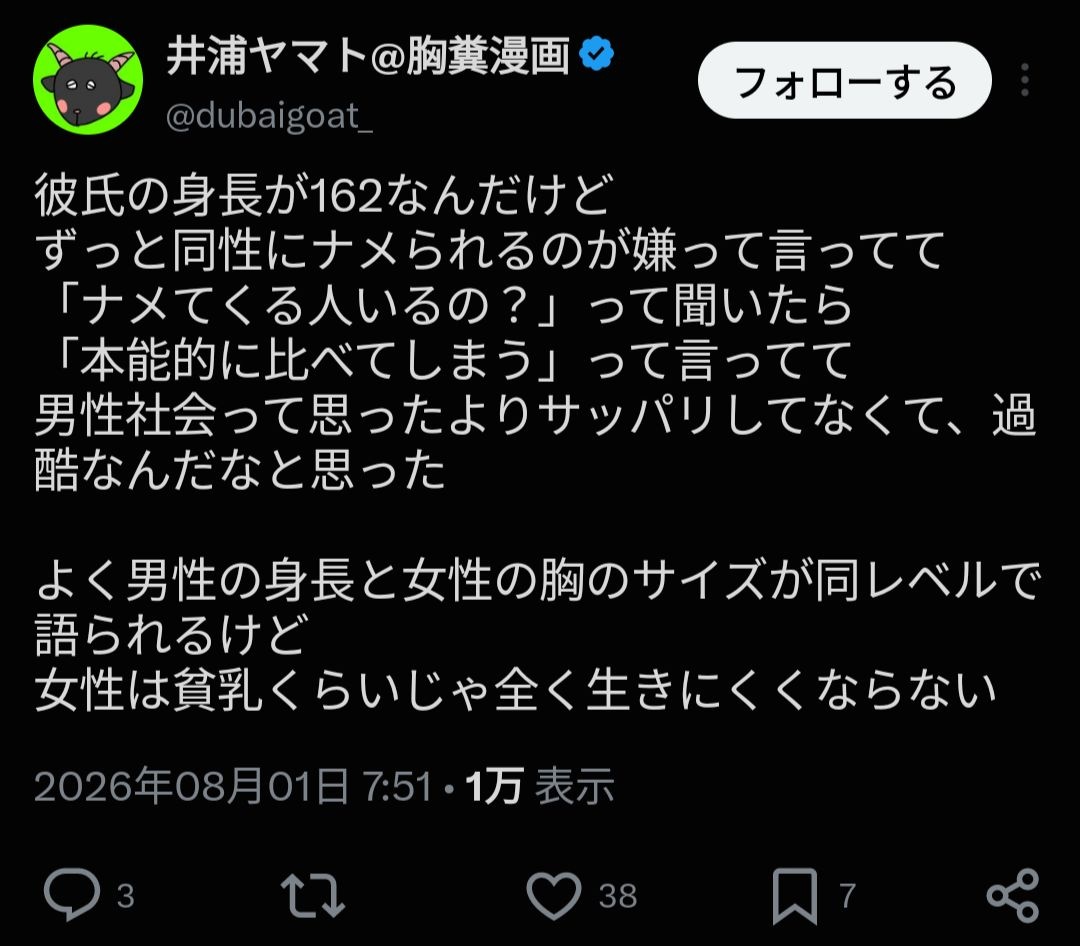
Task: Reply to this post via comment icon
Action: tap(72, 894)
